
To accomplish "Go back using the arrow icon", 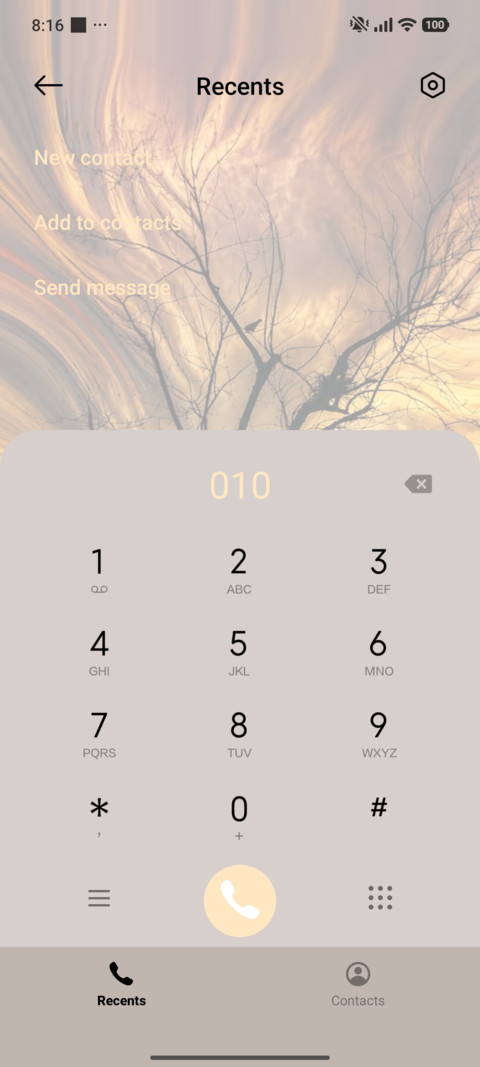I will pos(48,86).
